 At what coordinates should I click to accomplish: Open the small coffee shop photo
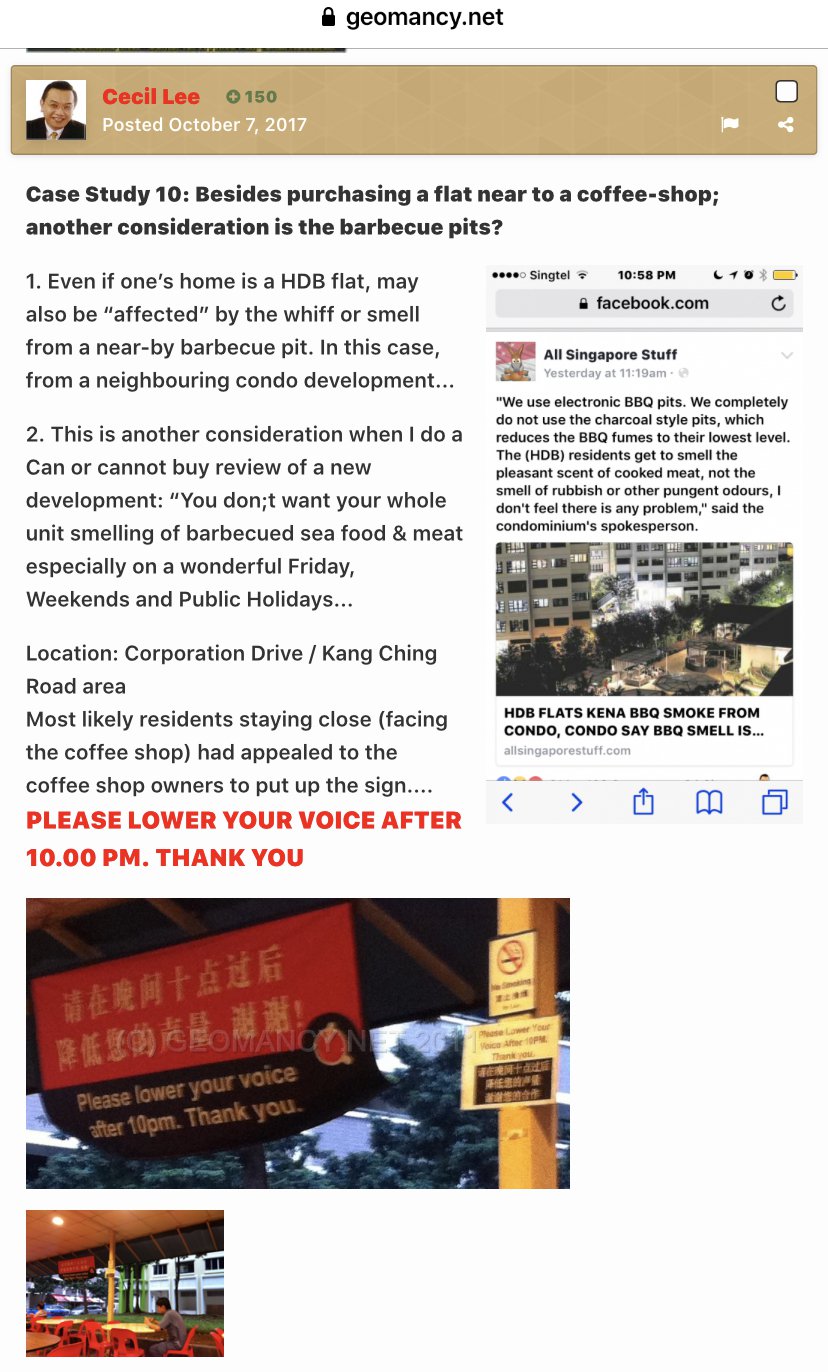(x=125, y=1283)
